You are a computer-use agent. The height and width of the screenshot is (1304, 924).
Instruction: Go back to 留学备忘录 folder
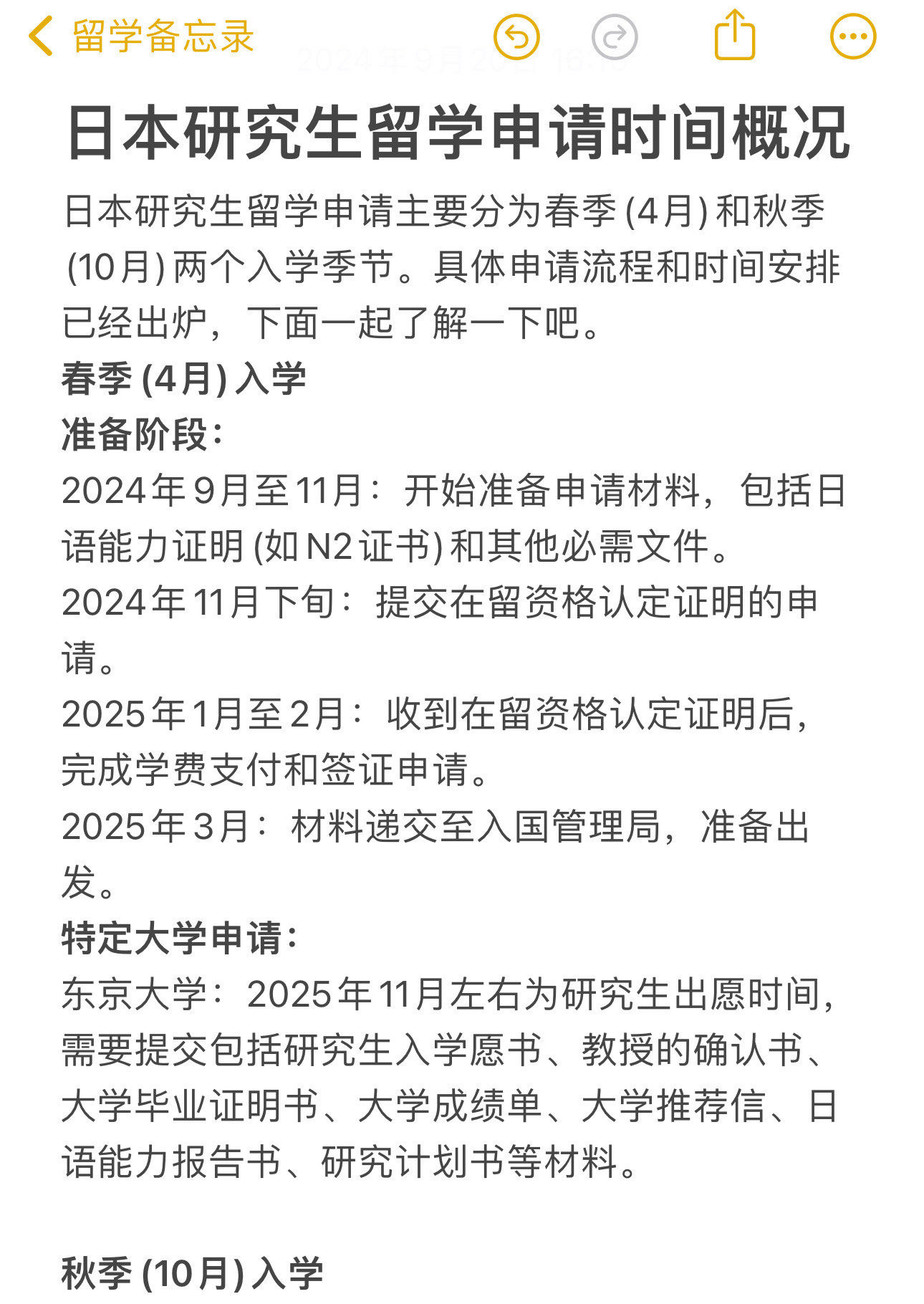[142, 36]
